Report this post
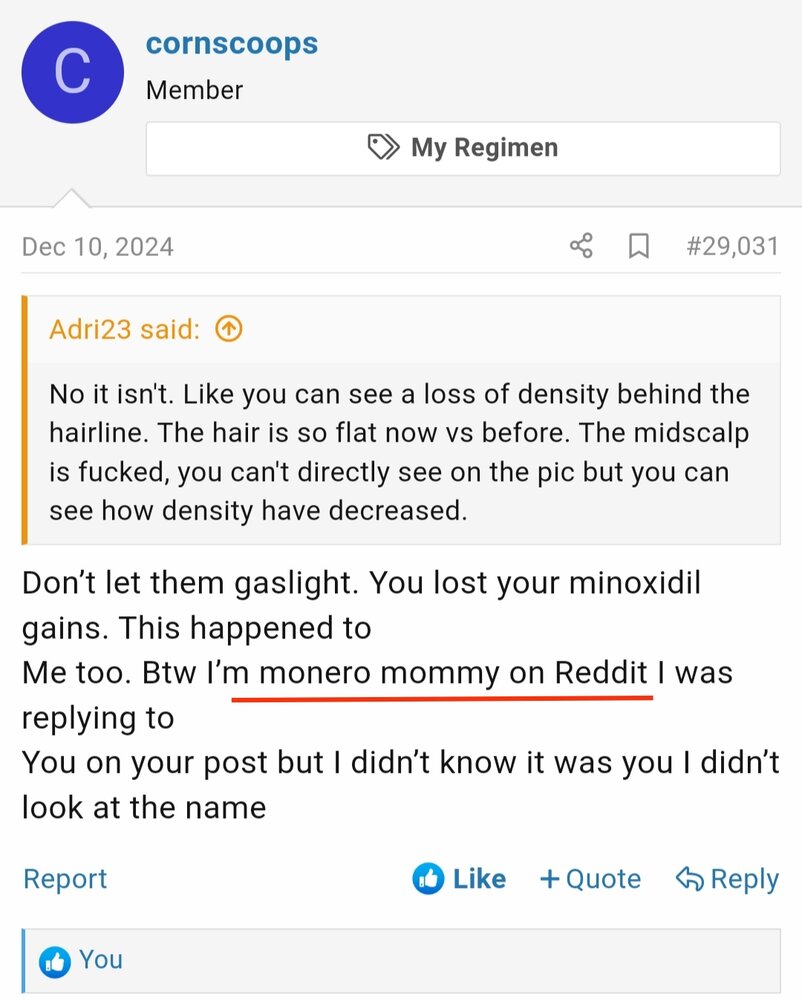Viewport: 802px width, 1000px height. (65, 879)
